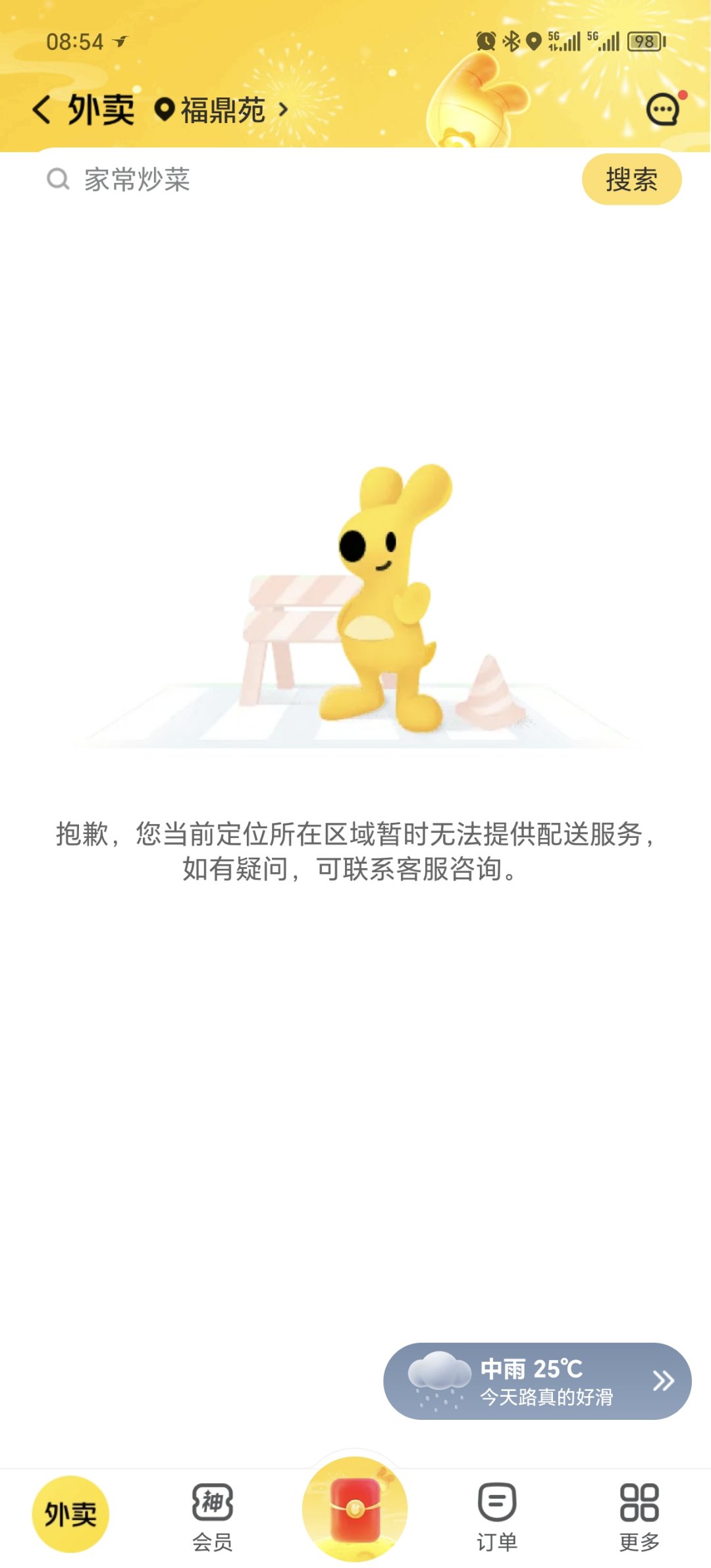Screen dimensions: 711x1568
Task: Switch to the 订单 tab
Action: (x=497, y=1517)
